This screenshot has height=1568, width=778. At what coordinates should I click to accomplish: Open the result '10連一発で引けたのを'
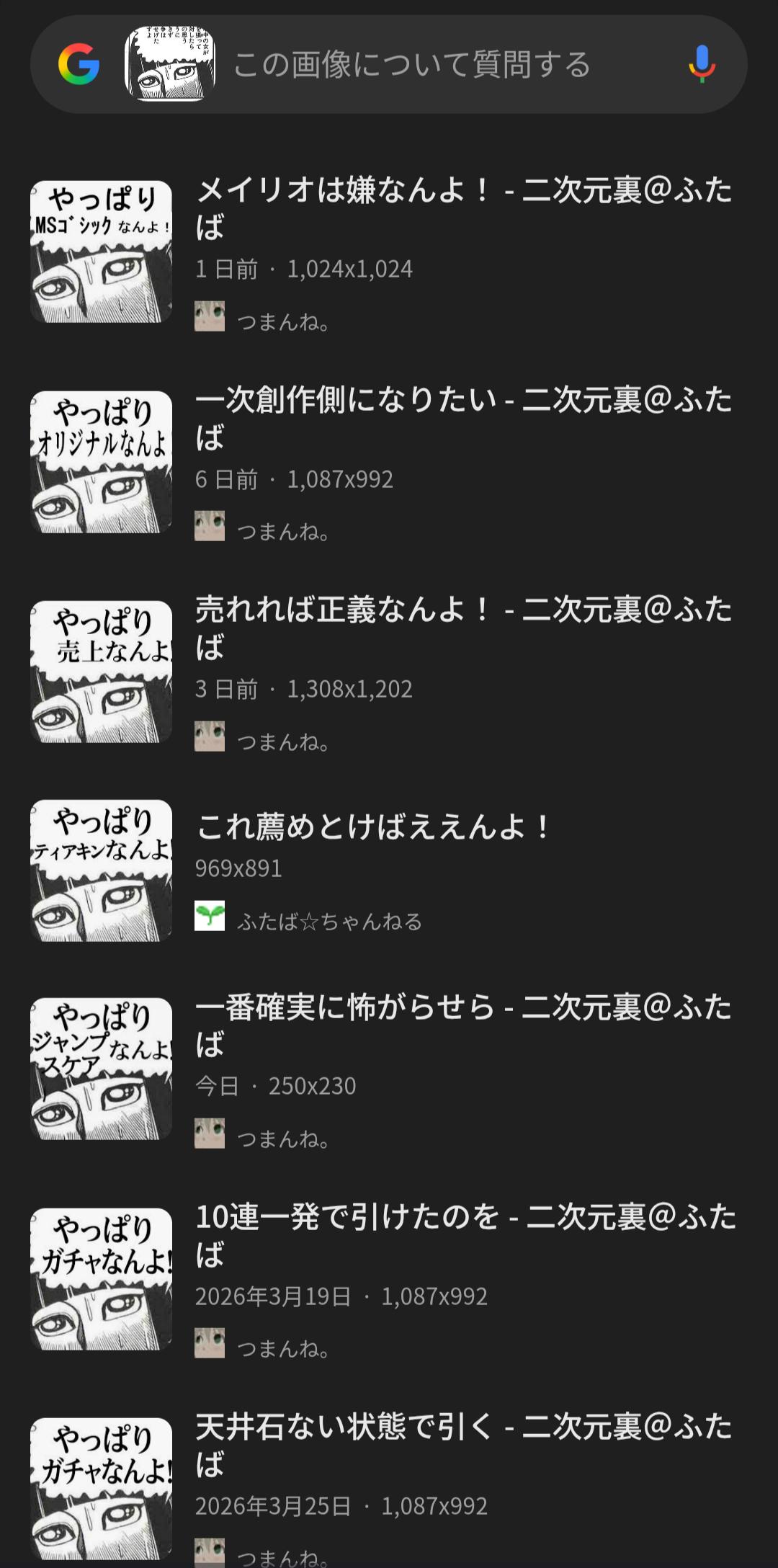pyautogui.click(x=465, y=1235)
